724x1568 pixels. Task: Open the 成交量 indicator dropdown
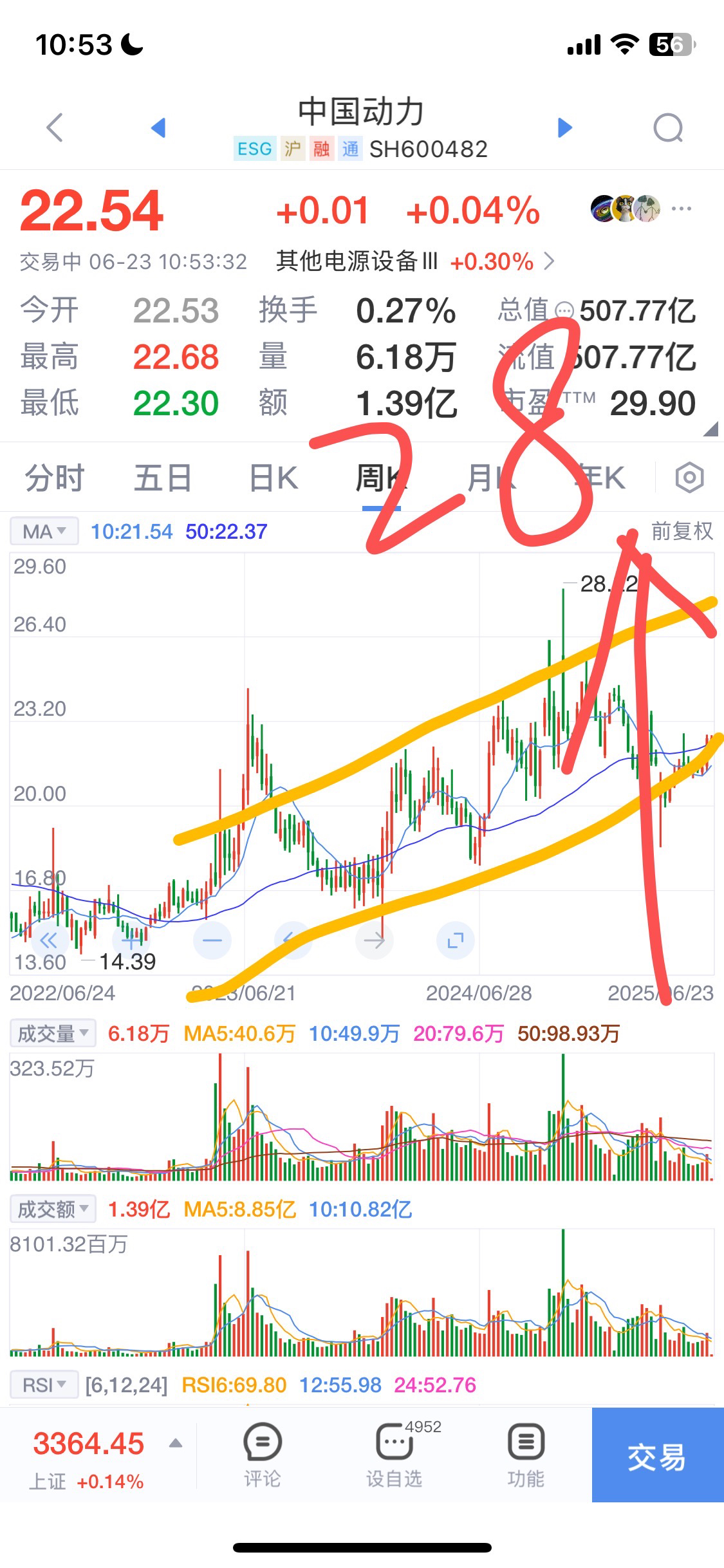[x=53, y=1034]
